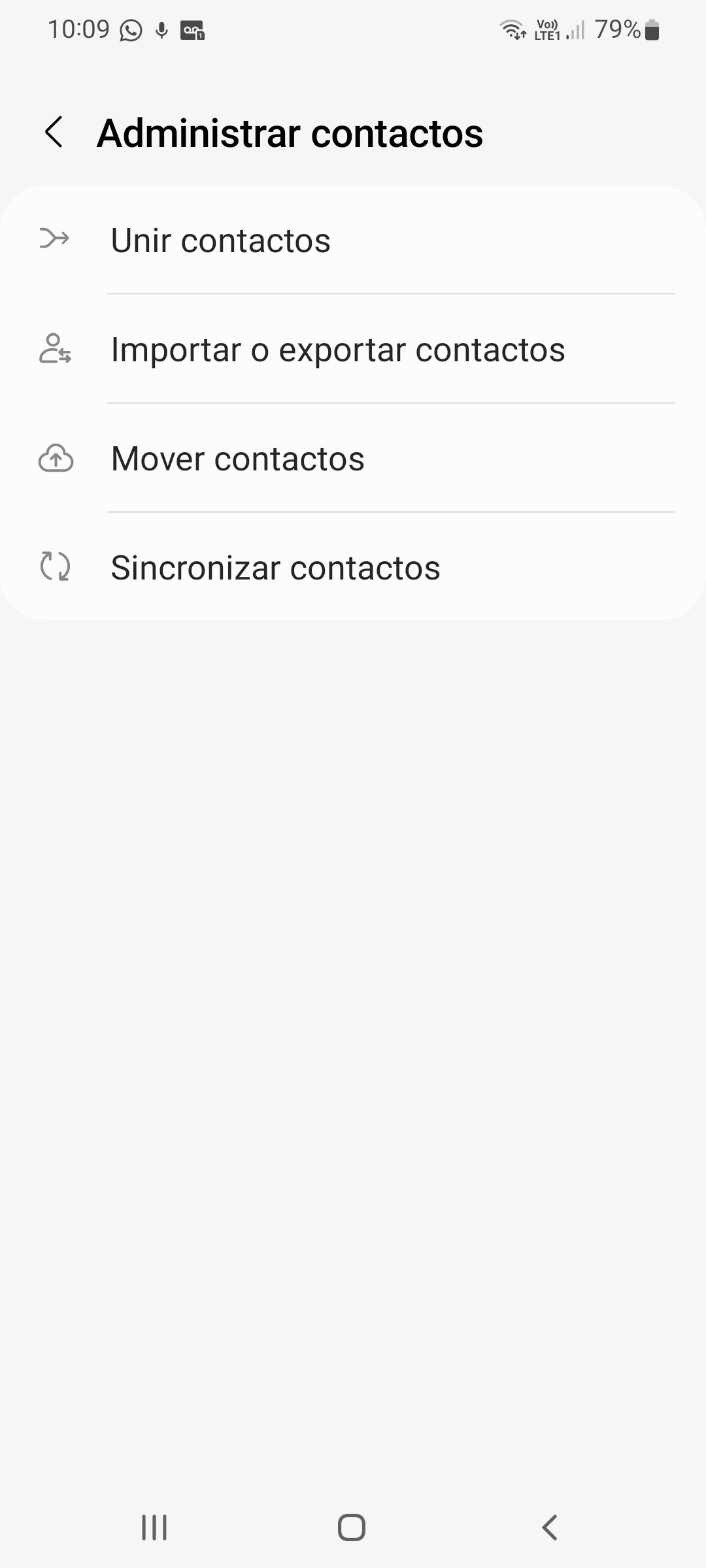
Task: Tap the Administrar contactos title
Action: pos(290,133)
